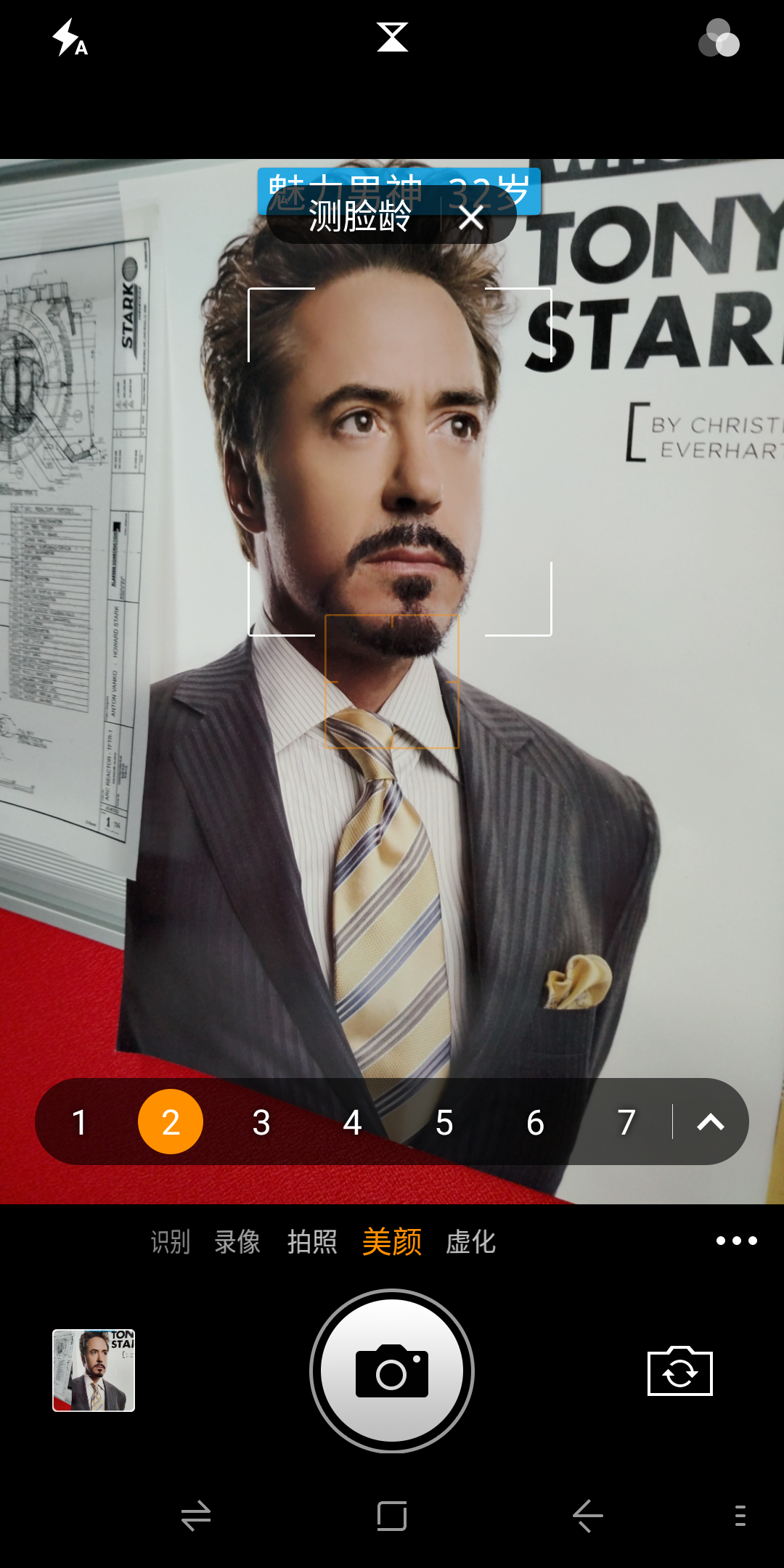Switch to 虚化 blur mode
784x1568 pixels.
click(470, 1241)
